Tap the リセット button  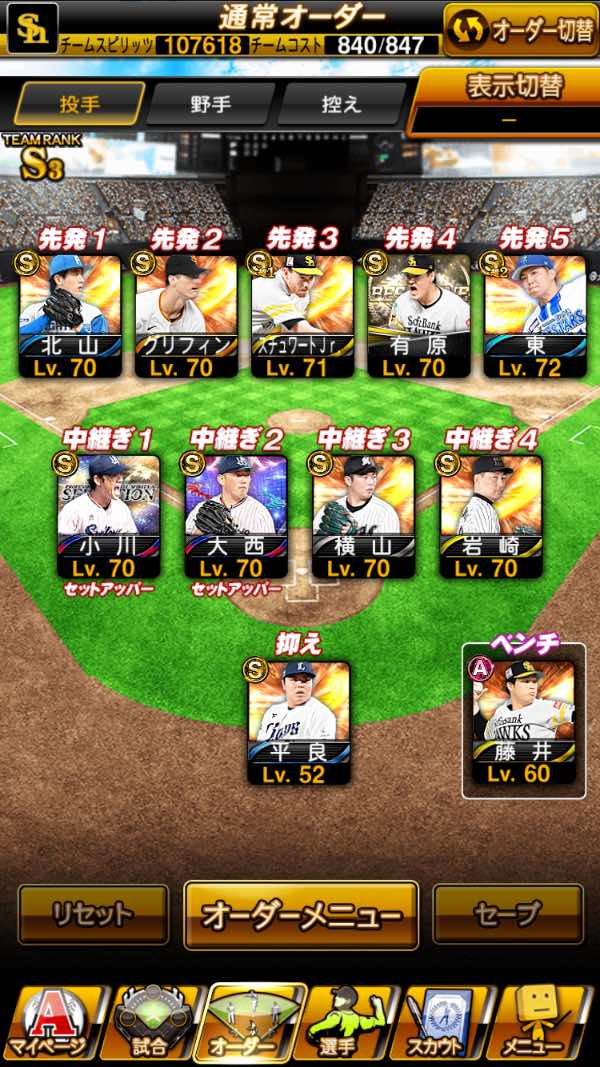(93, 914)
